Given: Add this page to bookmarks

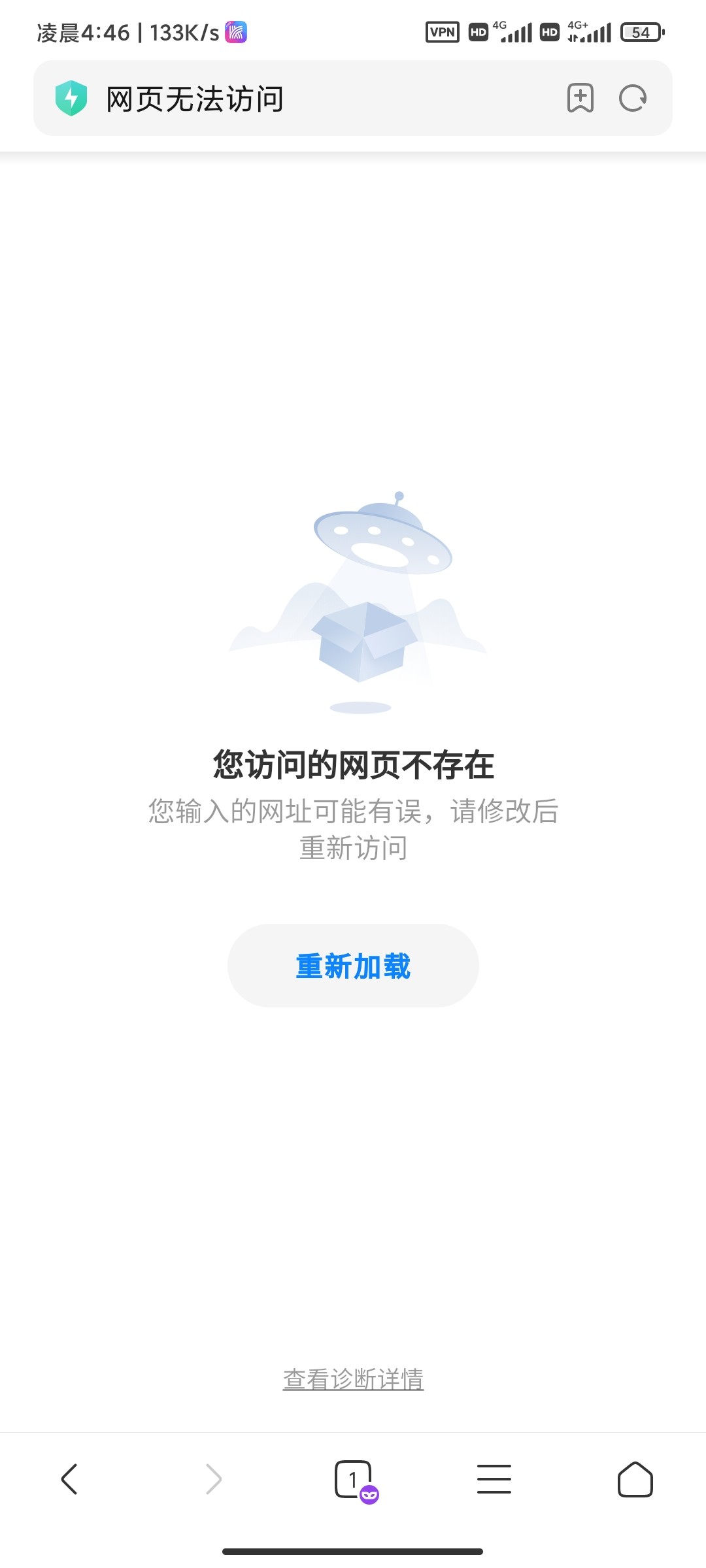Looking at the screenshot, I should point(580,98).
